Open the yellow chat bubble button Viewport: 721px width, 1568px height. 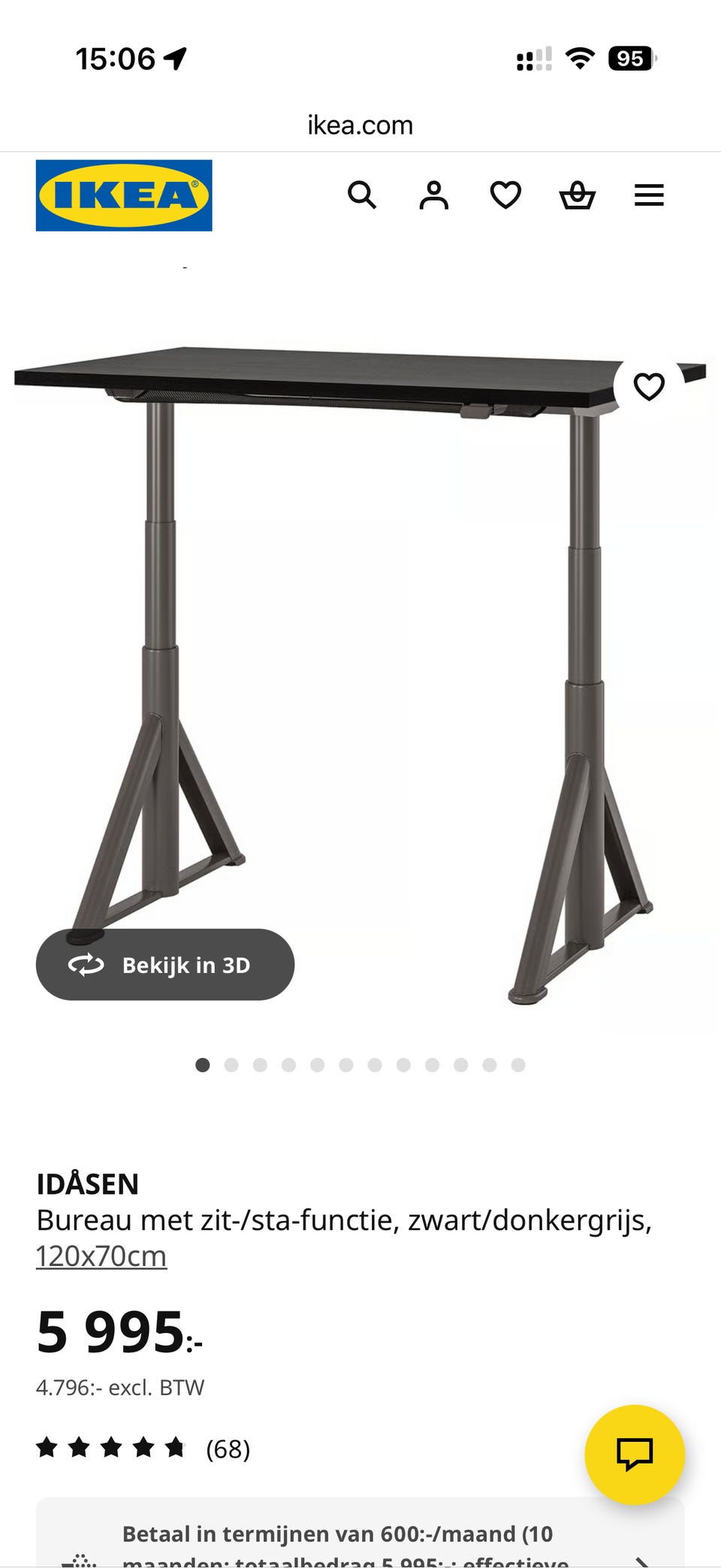coord(635,1454)
